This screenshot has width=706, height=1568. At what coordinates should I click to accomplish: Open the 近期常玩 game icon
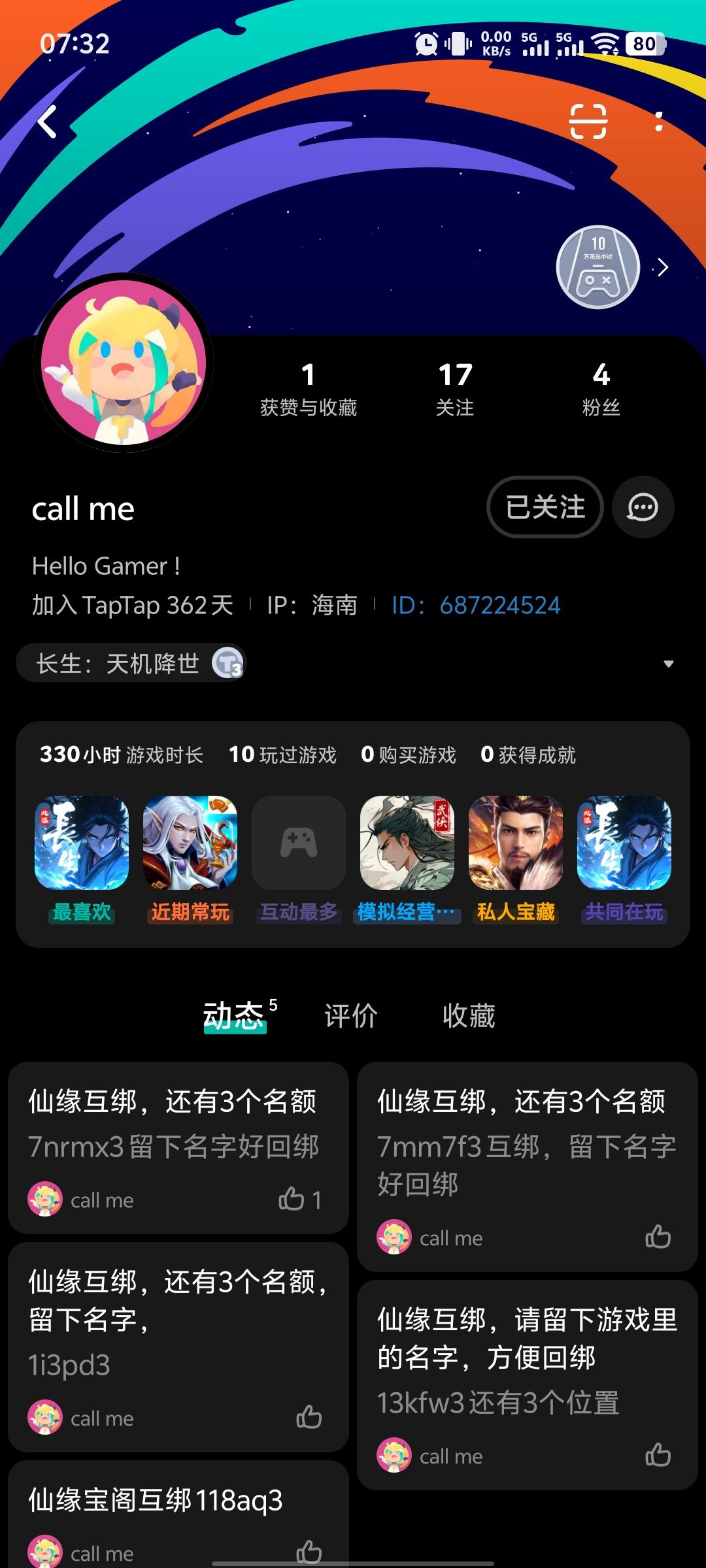[x=189, y=844]
